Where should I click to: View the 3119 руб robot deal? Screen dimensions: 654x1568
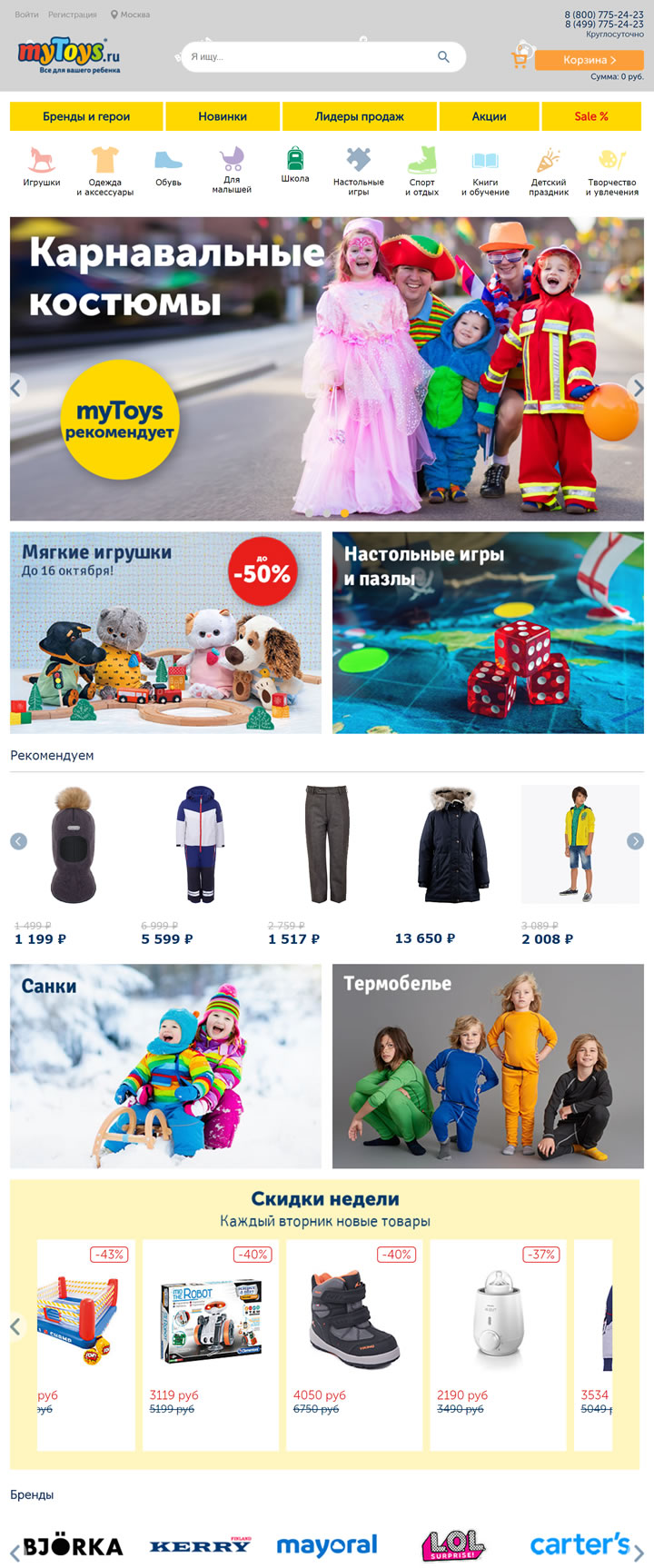point(211,1335)
